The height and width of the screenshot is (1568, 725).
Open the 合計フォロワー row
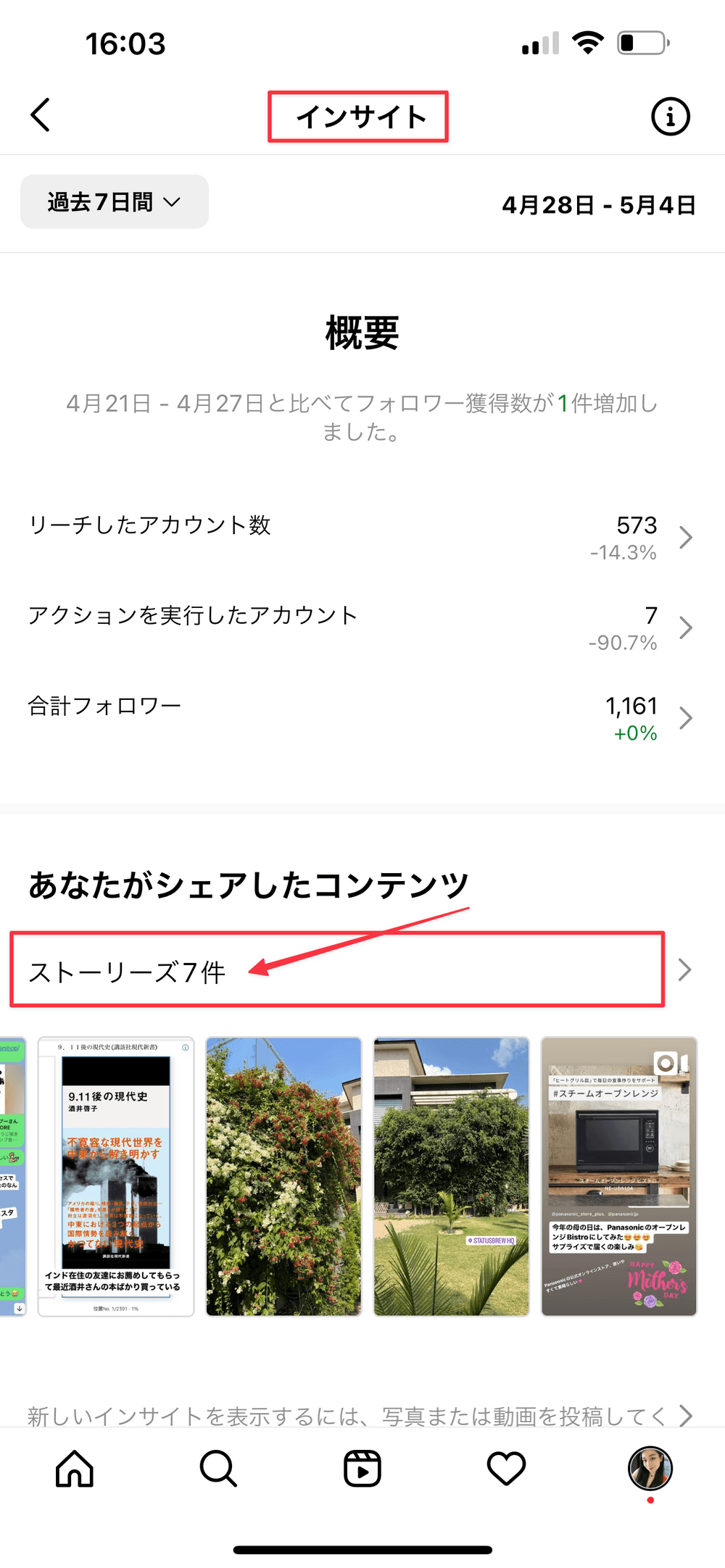361,718
